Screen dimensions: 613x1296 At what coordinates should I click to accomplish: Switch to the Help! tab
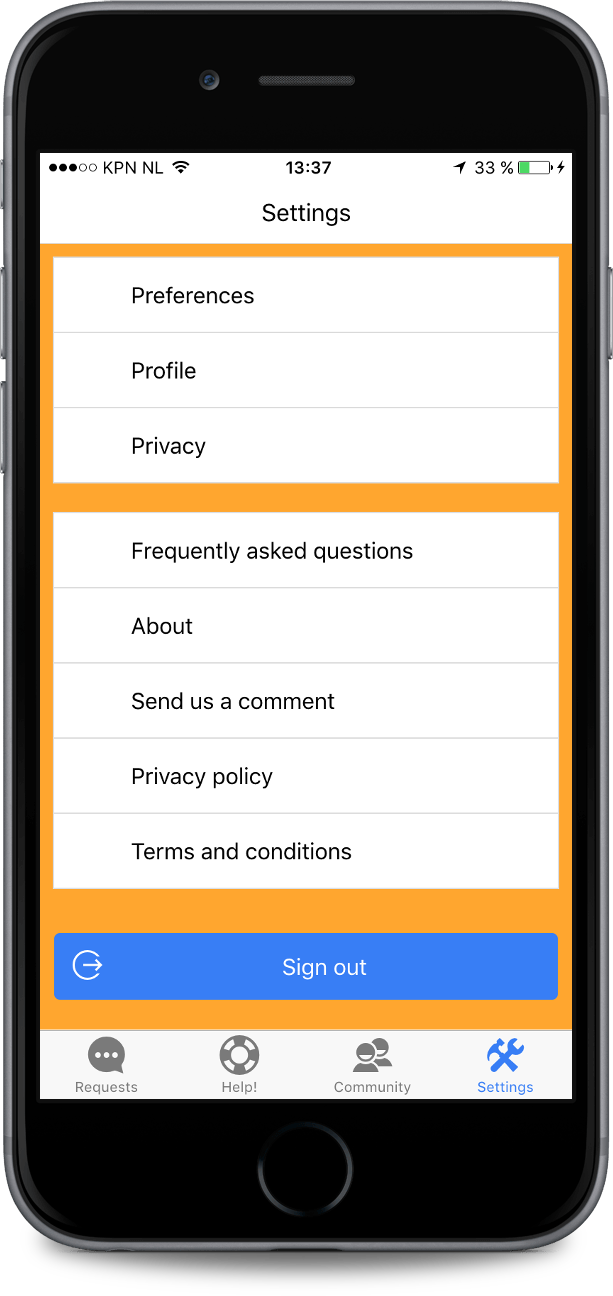(239, 1065)
